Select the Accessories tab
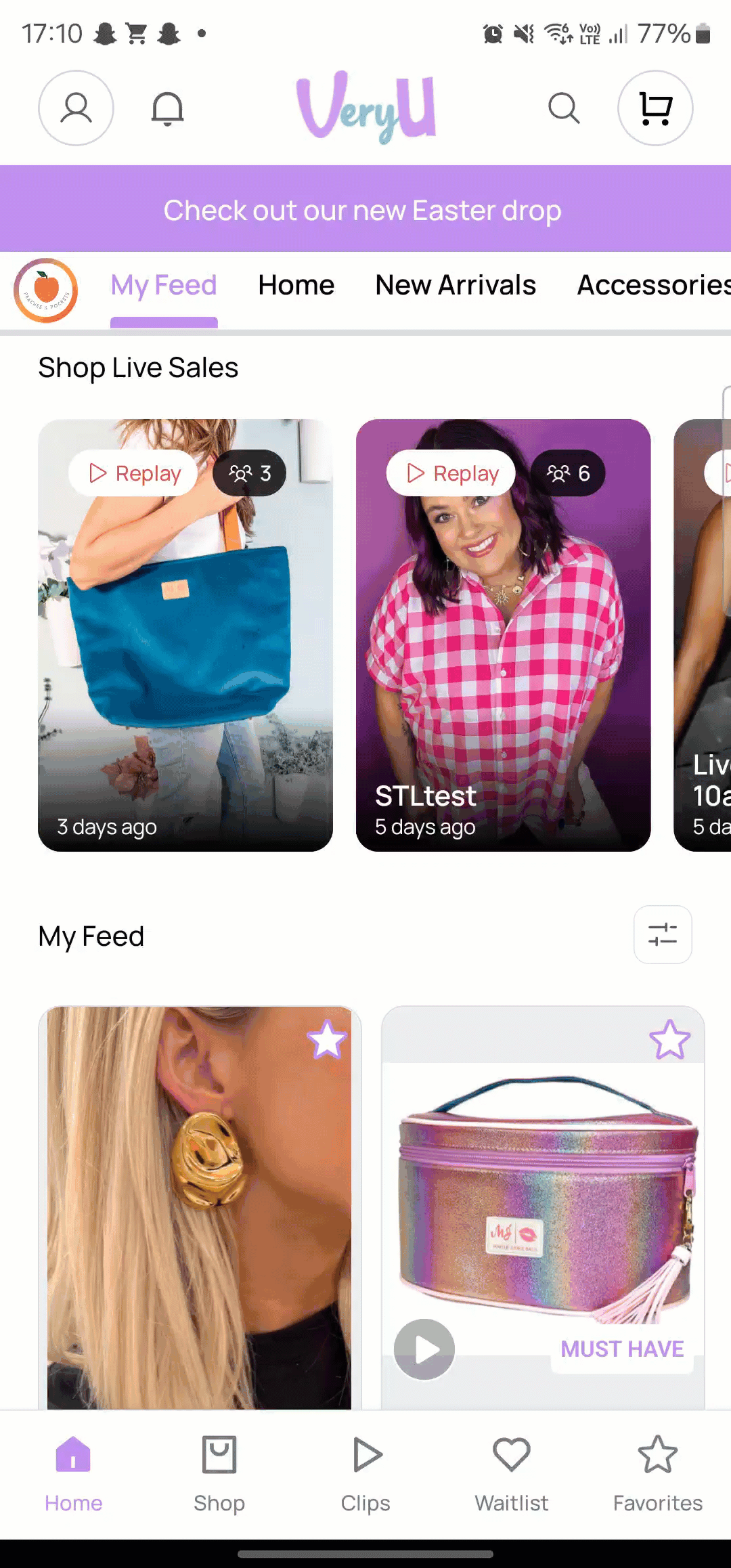731x1568 pixels. click(653, 286)
